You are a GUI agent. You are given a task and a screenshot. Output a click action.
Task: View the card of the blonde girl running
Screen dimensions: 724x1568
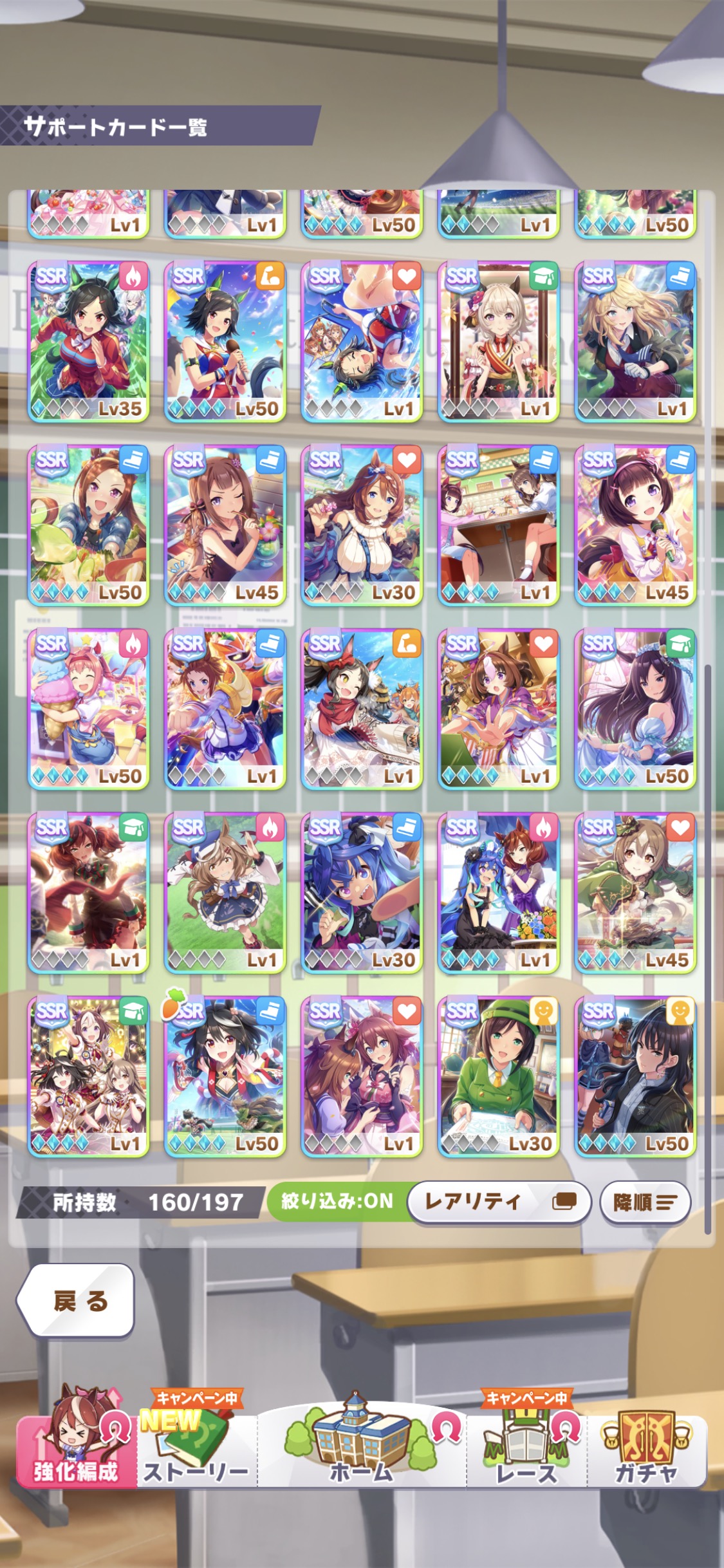click(x=635, y=341)
